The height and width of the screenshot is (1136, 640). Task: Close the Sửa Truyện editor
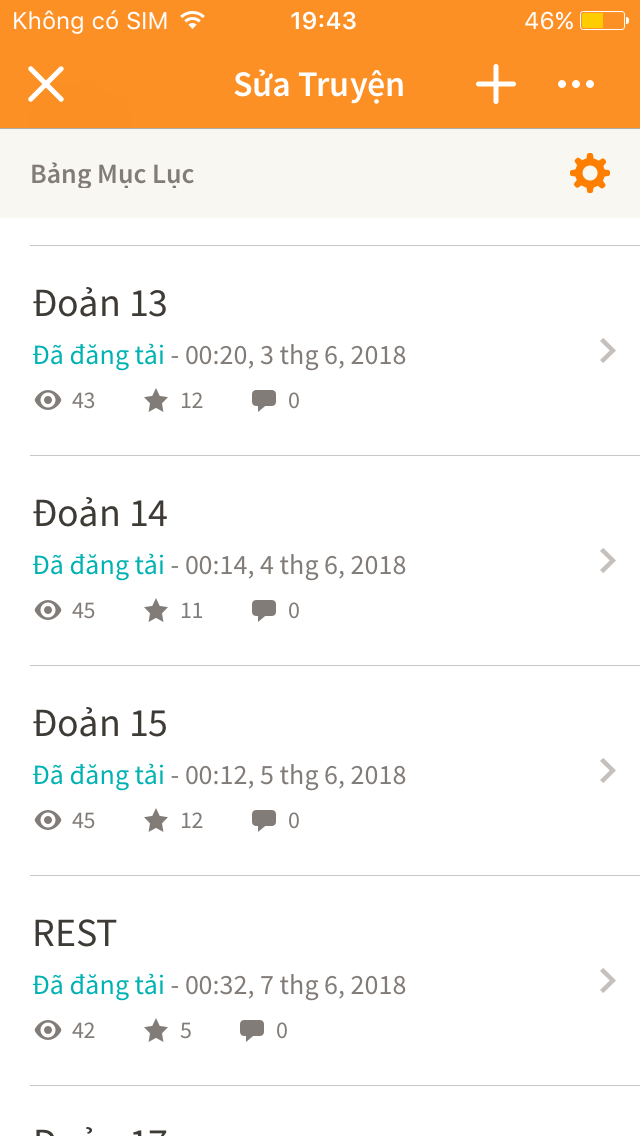click(x=46, y=84)
